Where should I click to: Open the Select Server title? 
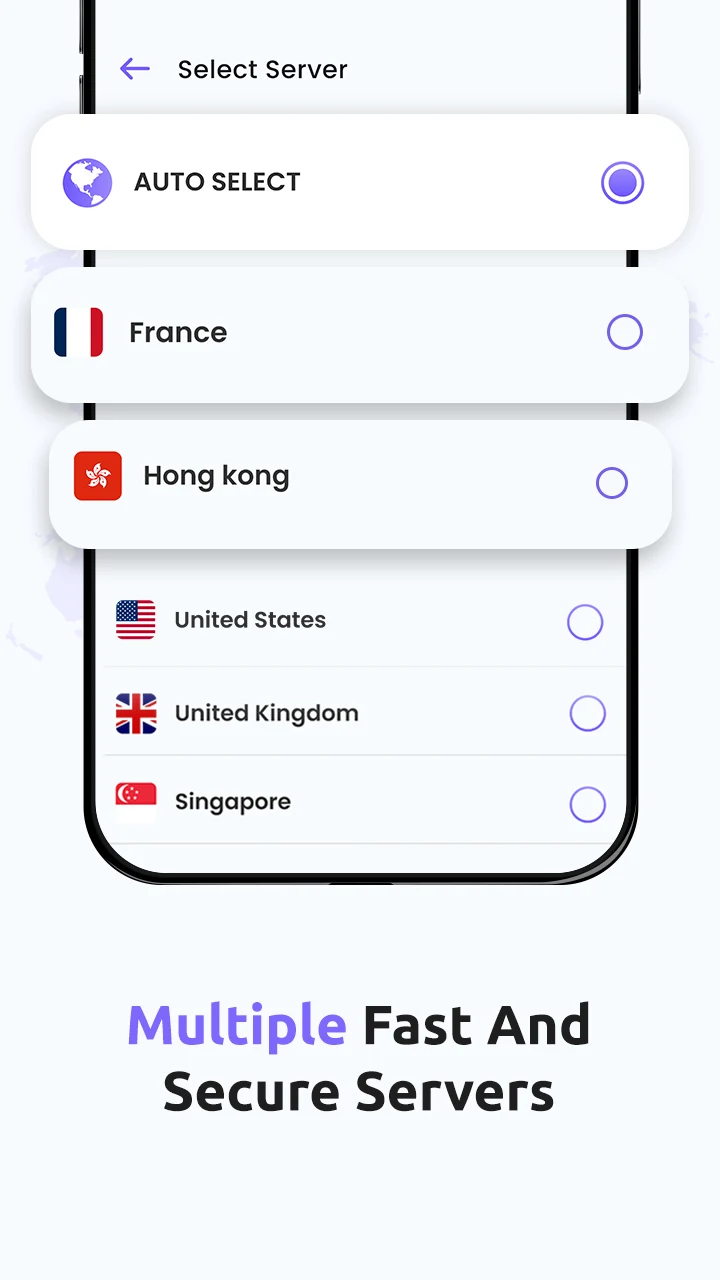click(262, 68)
